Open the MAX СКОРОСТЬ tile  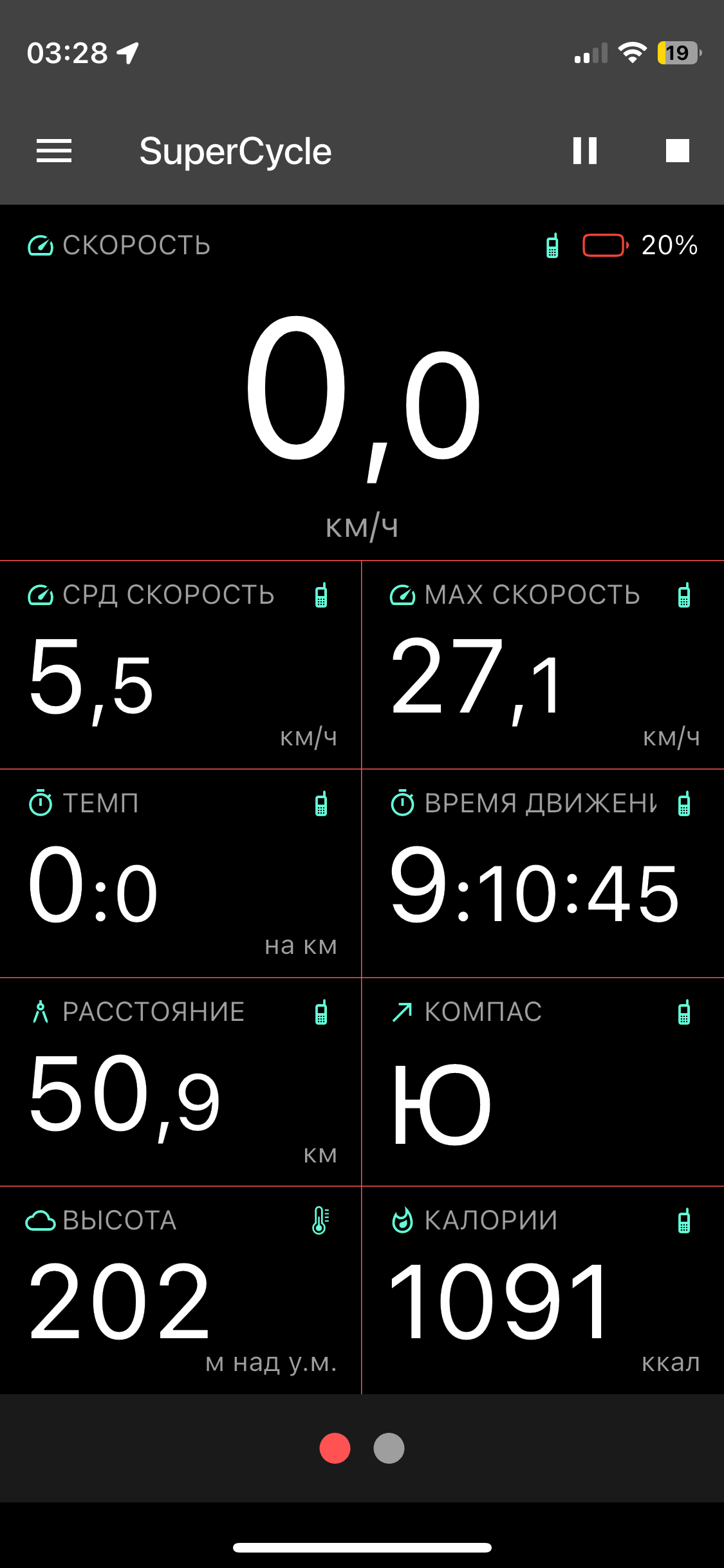click(543, 666)
